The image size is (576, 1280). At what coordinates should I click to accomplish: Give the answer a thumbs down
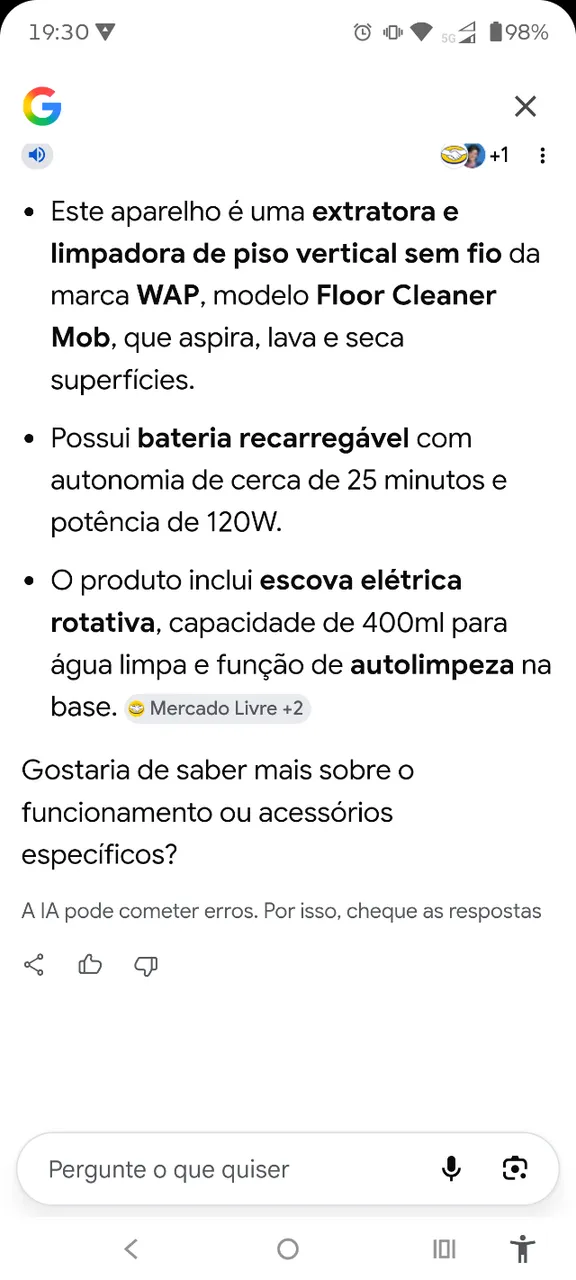click(x=146, y=966)
